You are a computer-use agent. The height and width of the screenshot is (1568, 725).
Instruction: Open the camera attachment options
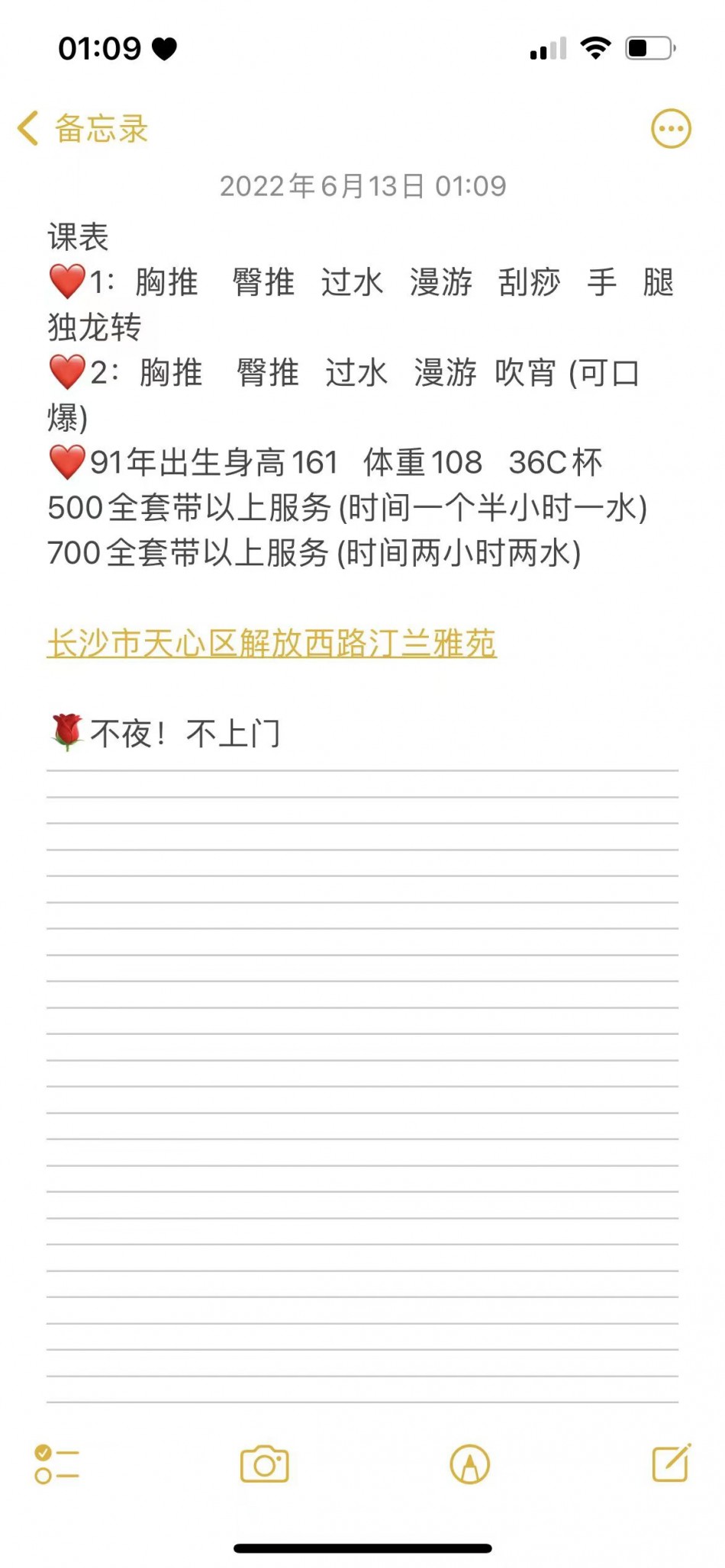[x=265, y=1464]
